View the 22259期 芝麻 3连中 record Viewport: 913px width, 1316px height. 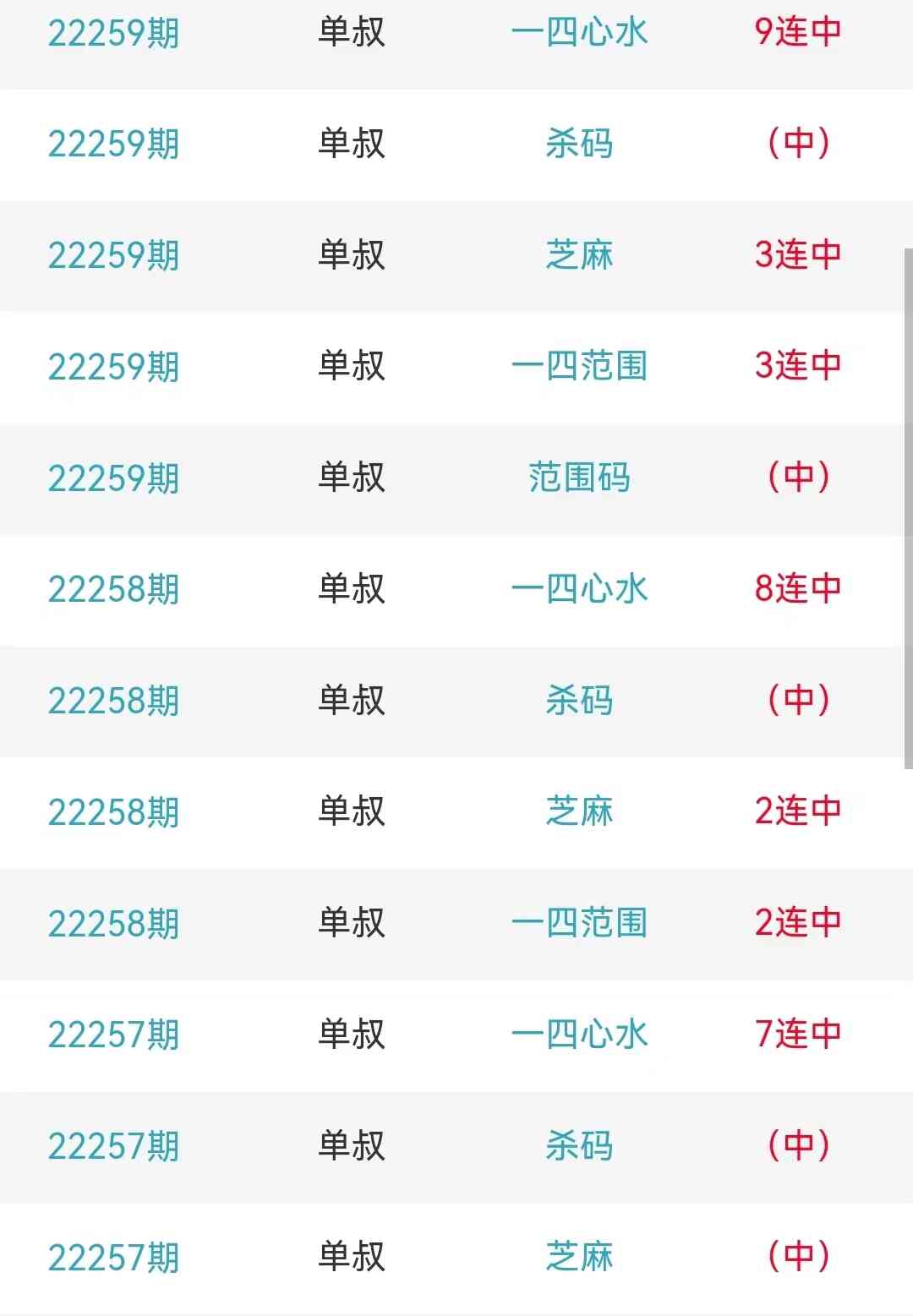coord(579,255)
